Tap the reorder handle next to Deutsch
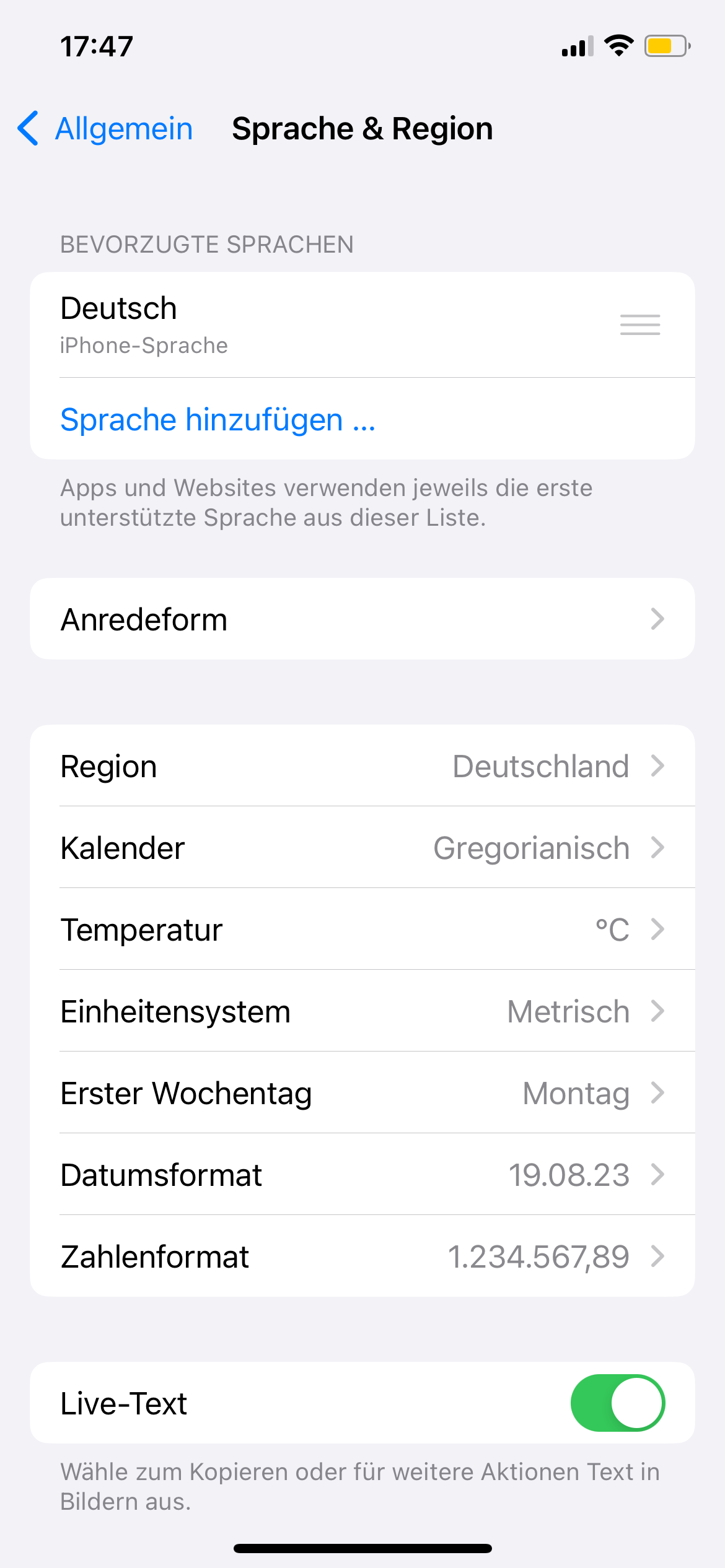725x1568 pixels. pyautogui.click(x=639, y=325)
